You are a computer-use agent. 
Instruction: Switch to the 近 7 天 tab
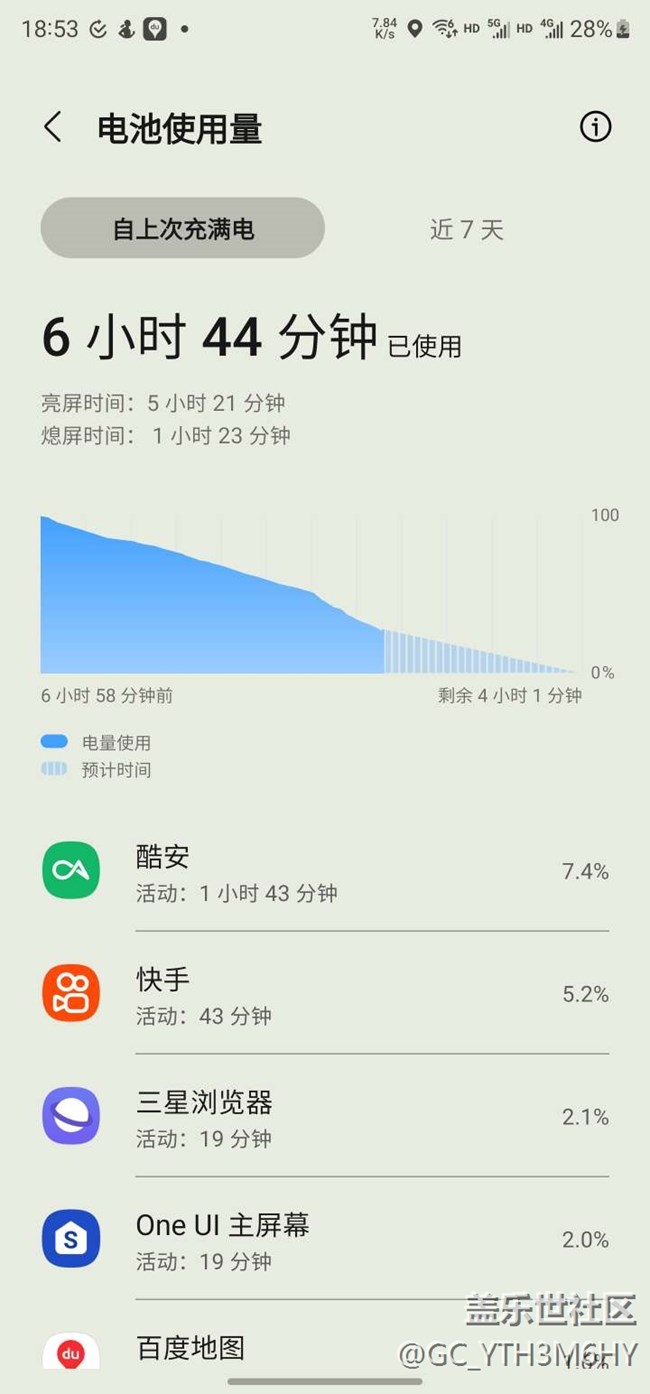click(466, 230)
